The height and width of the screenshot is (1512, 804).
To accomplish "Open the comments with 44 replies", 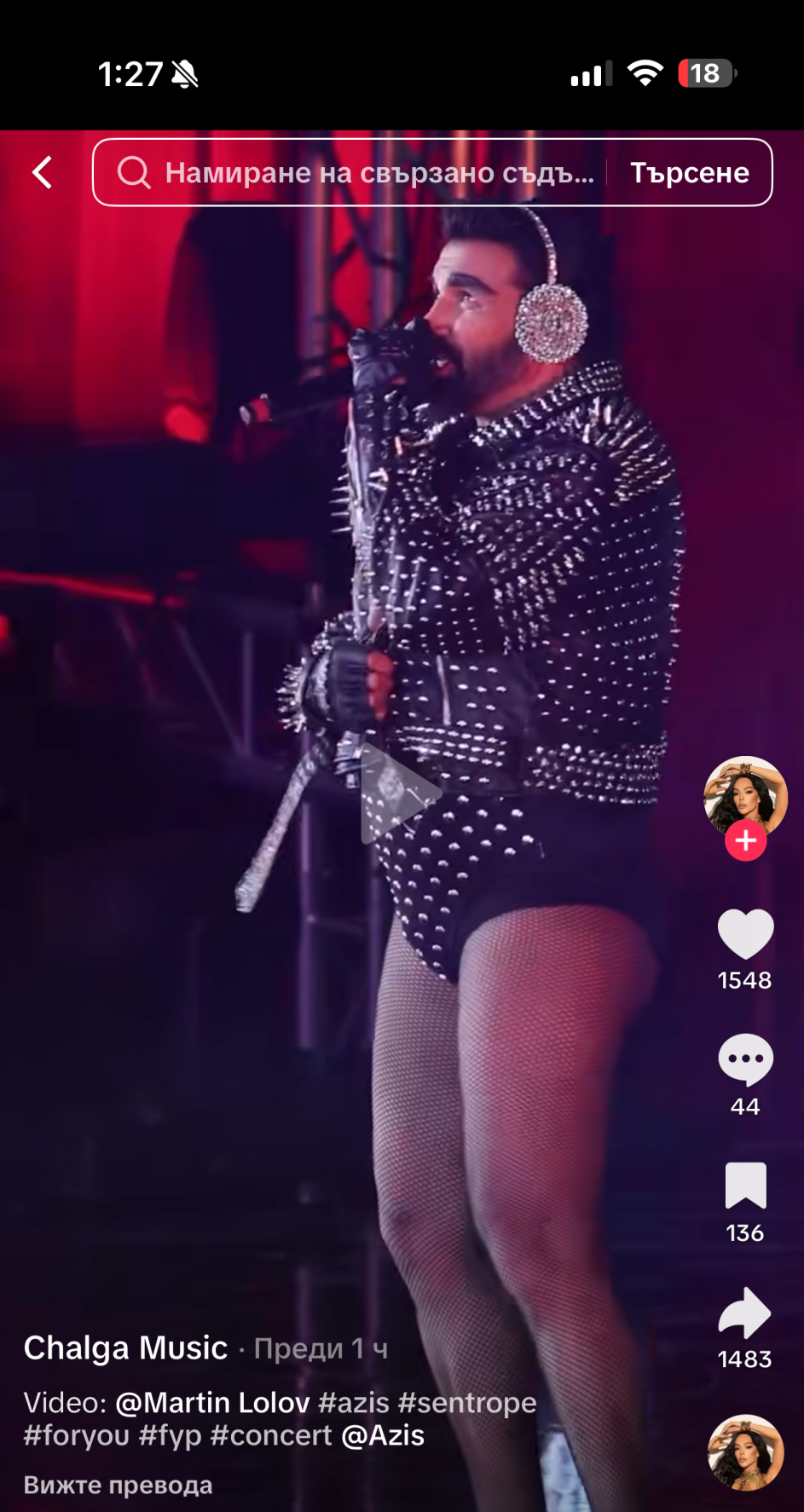I will tap(745, 1059).
